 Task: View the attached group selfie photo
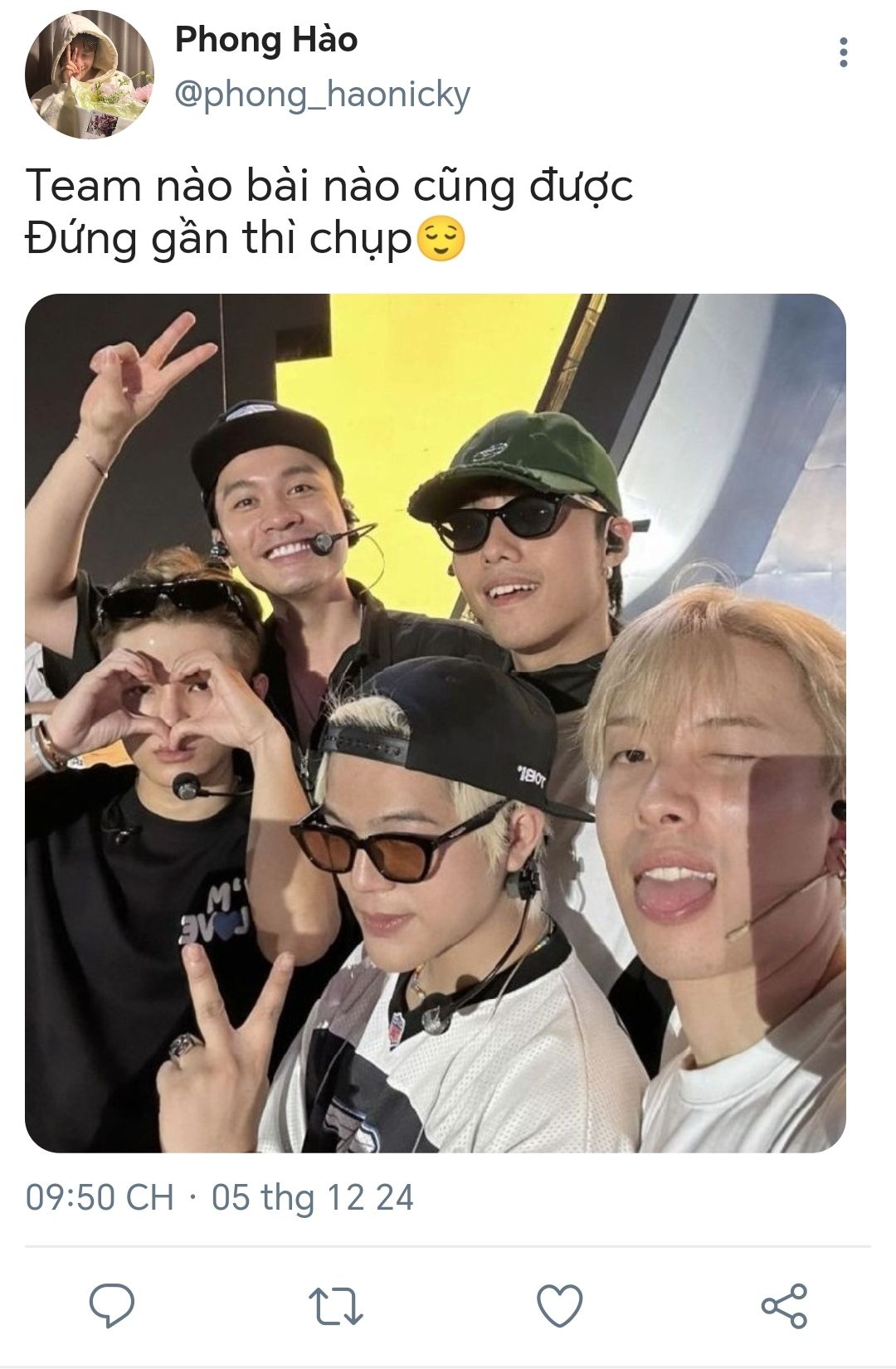coord(435,722)
